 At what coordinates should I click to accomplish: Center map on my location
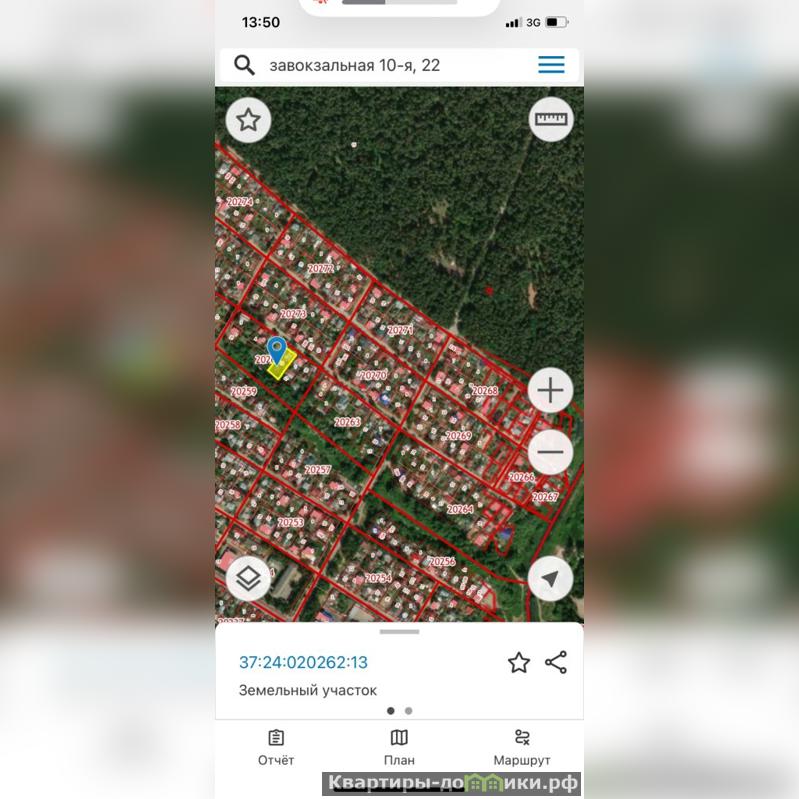pyautogui.click(x=550, y=578)
